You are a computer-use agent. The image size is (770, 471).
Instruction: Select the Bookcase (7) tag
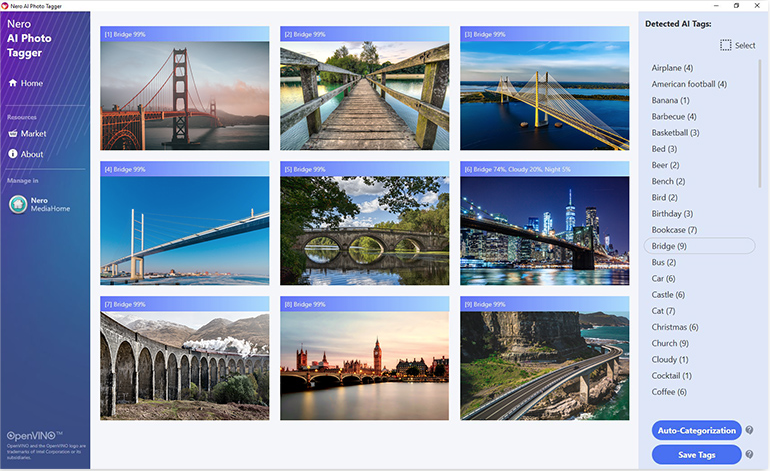(674, 230)
